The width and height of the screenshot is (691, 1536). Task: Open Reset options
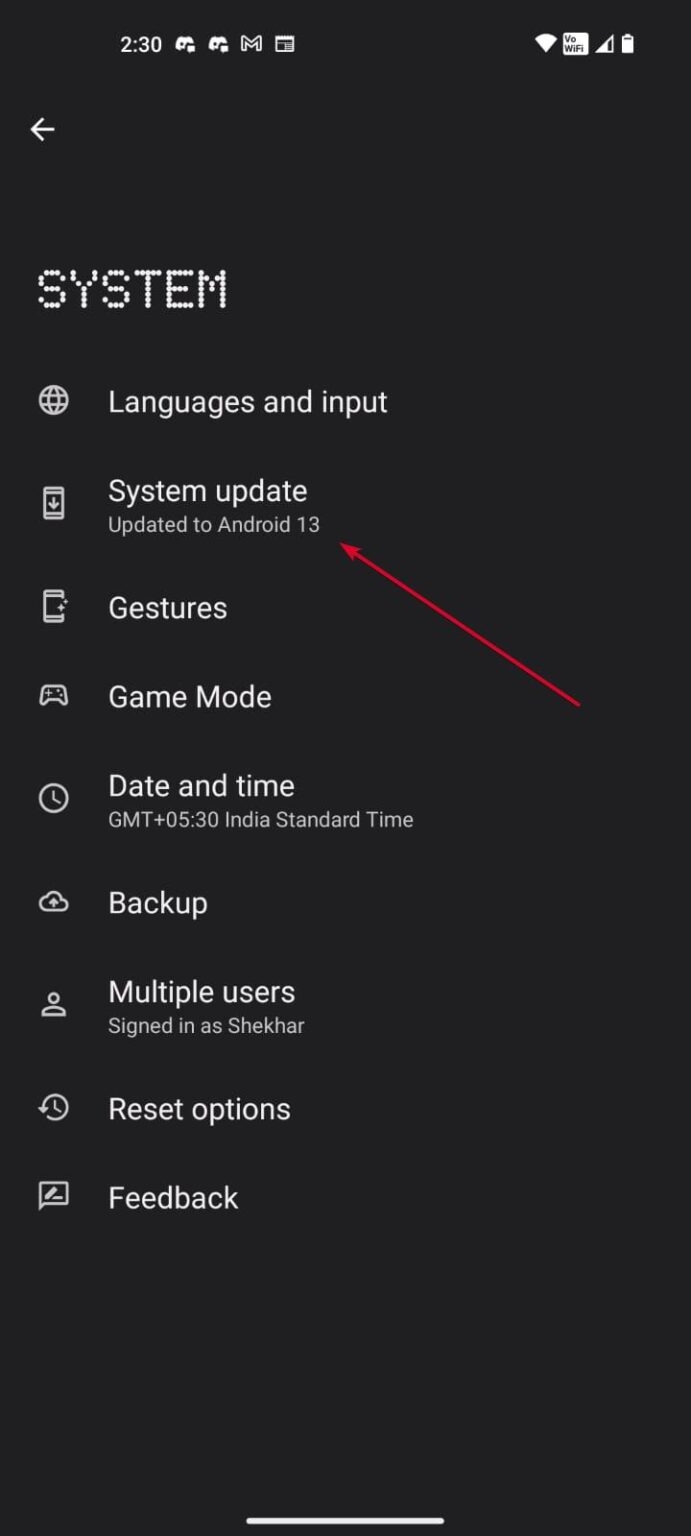199,1109
